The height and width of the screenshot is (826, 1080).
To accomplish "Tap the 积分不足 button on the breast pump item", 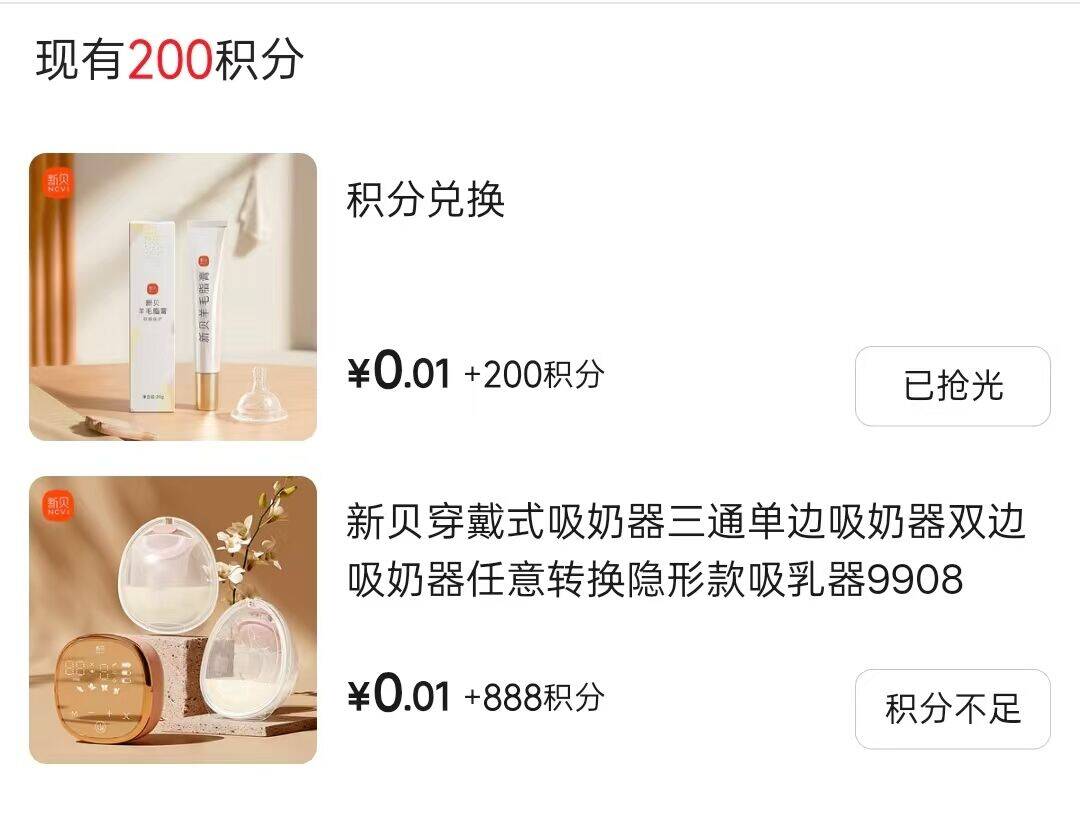I will tap(952, 709).
